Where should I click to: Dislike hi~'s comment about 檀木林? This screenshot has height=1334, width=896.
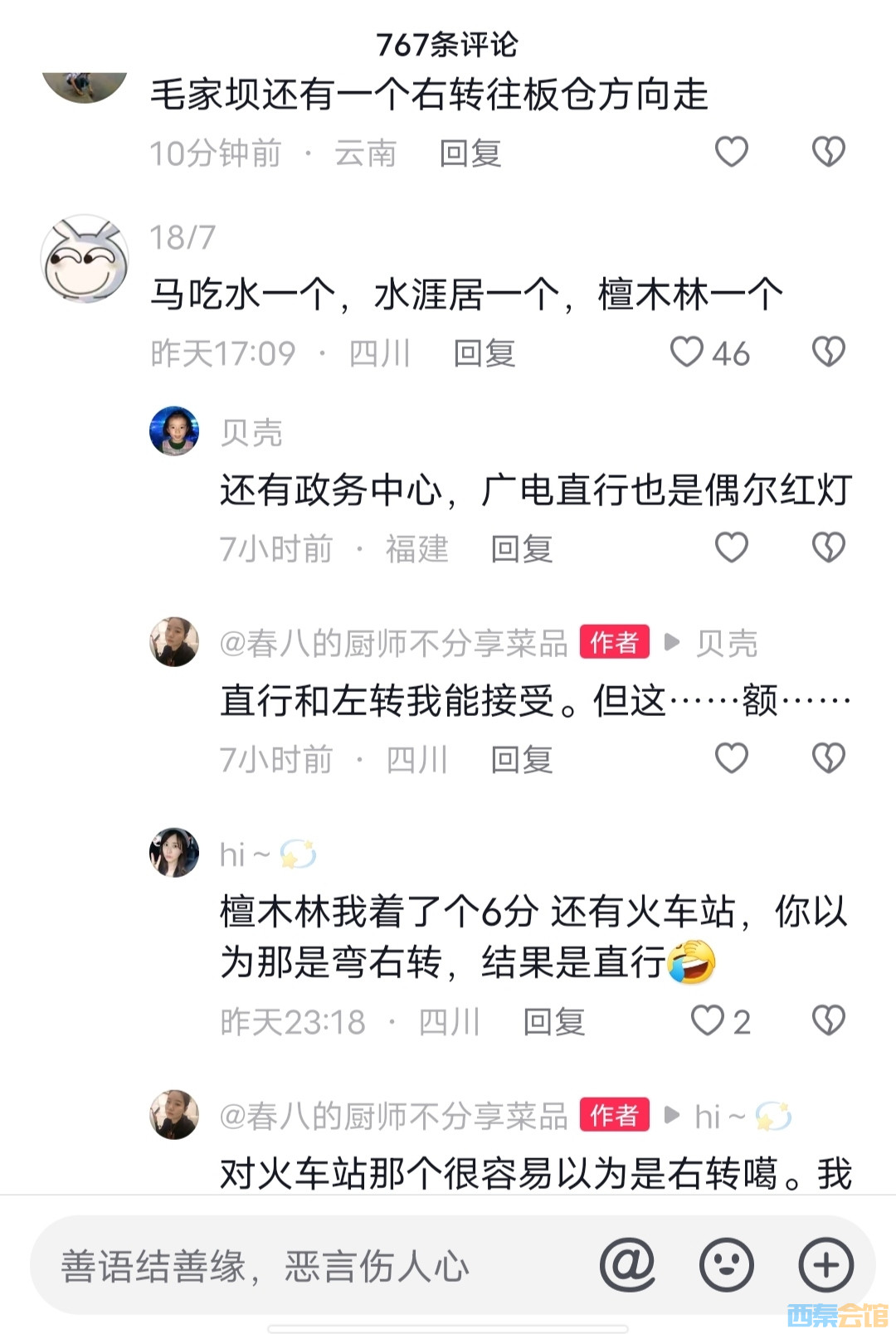tap(828, 1021)
